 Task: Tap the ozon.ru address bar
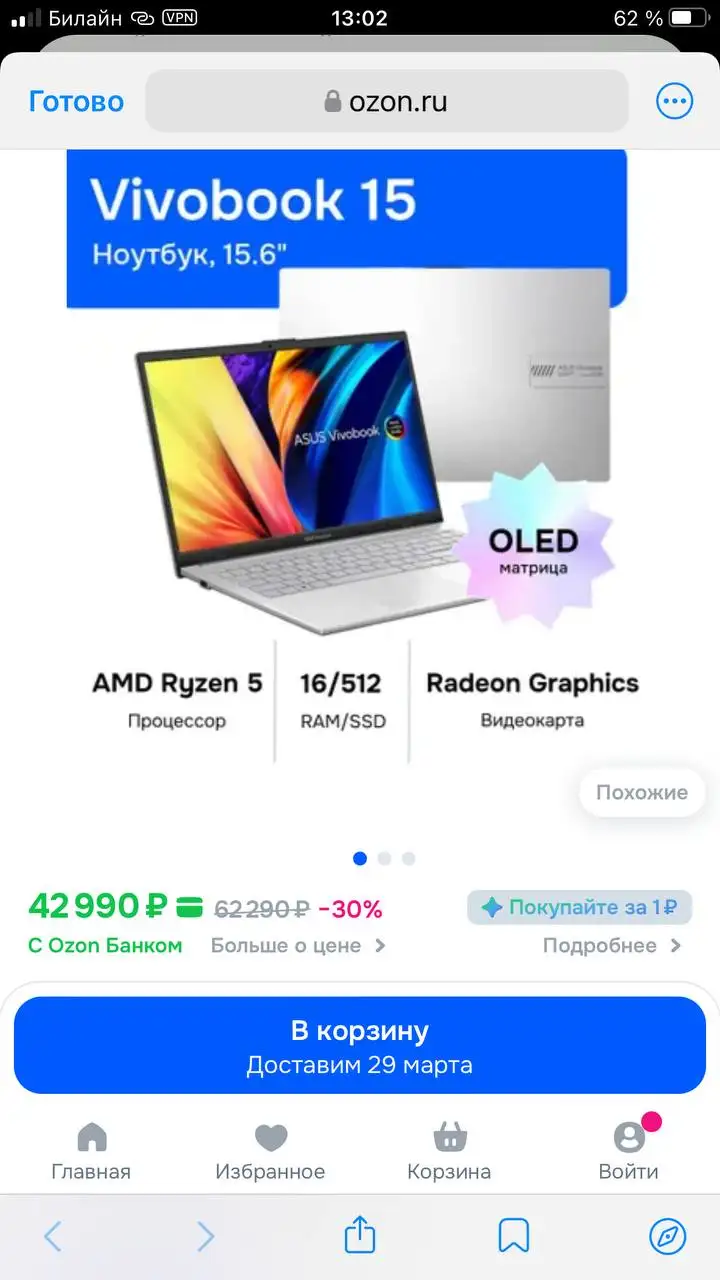(x=385, y=100)
